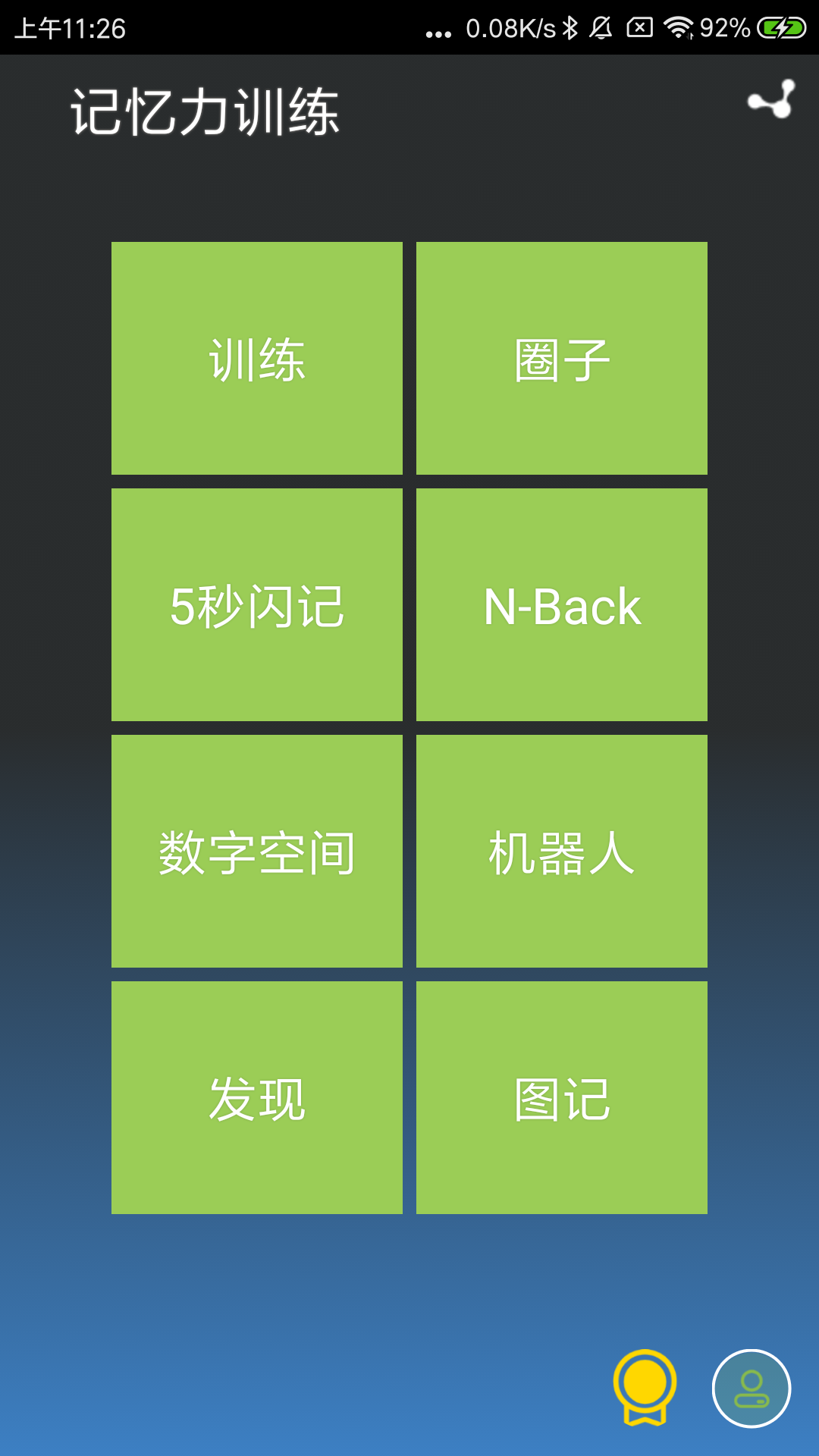The image size is (819, 1456).
Task: Open the 机器人 robot tile
Action: (561, 851)
